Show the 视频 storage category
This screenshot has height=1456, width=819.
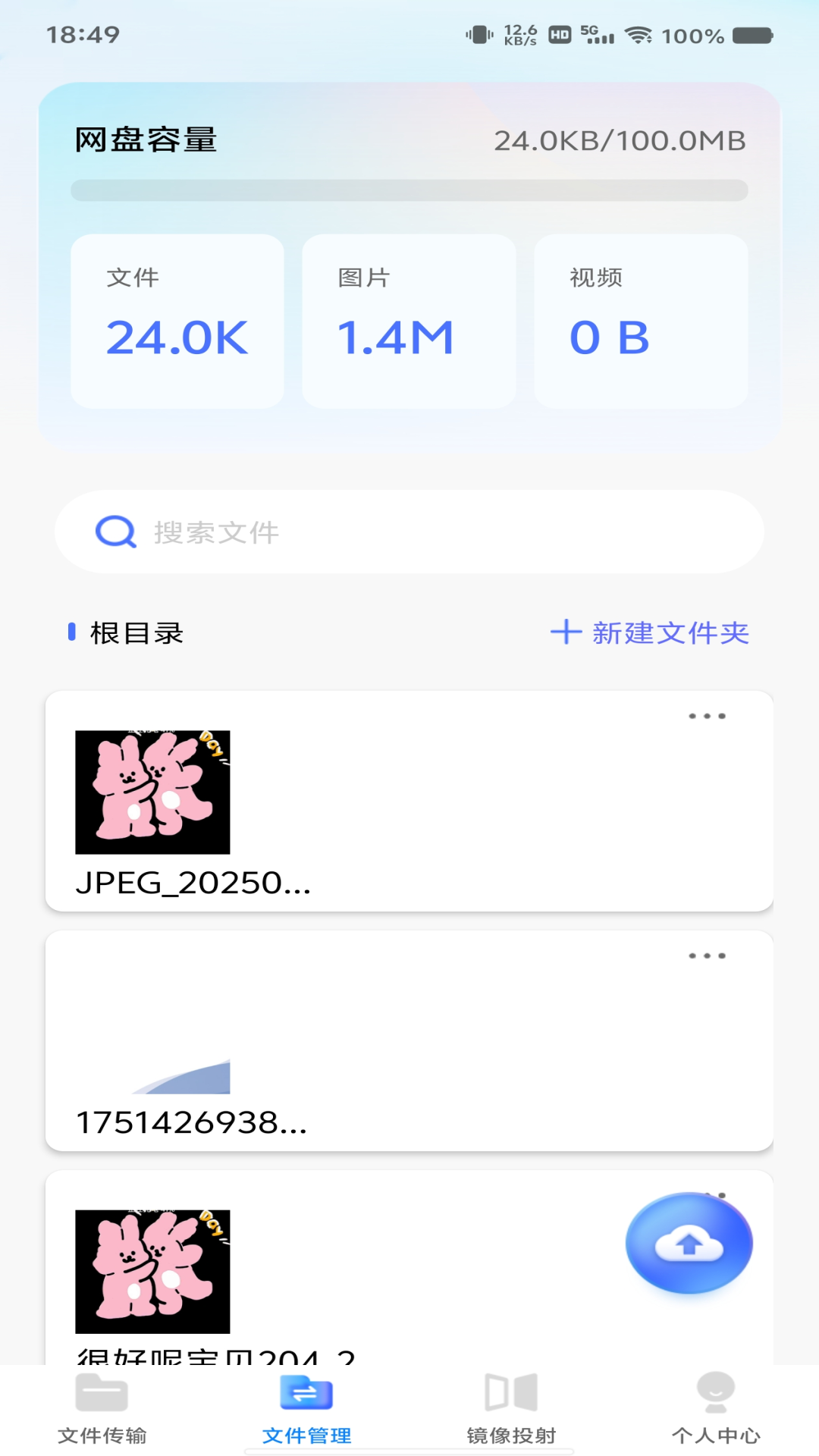[641, 321]
